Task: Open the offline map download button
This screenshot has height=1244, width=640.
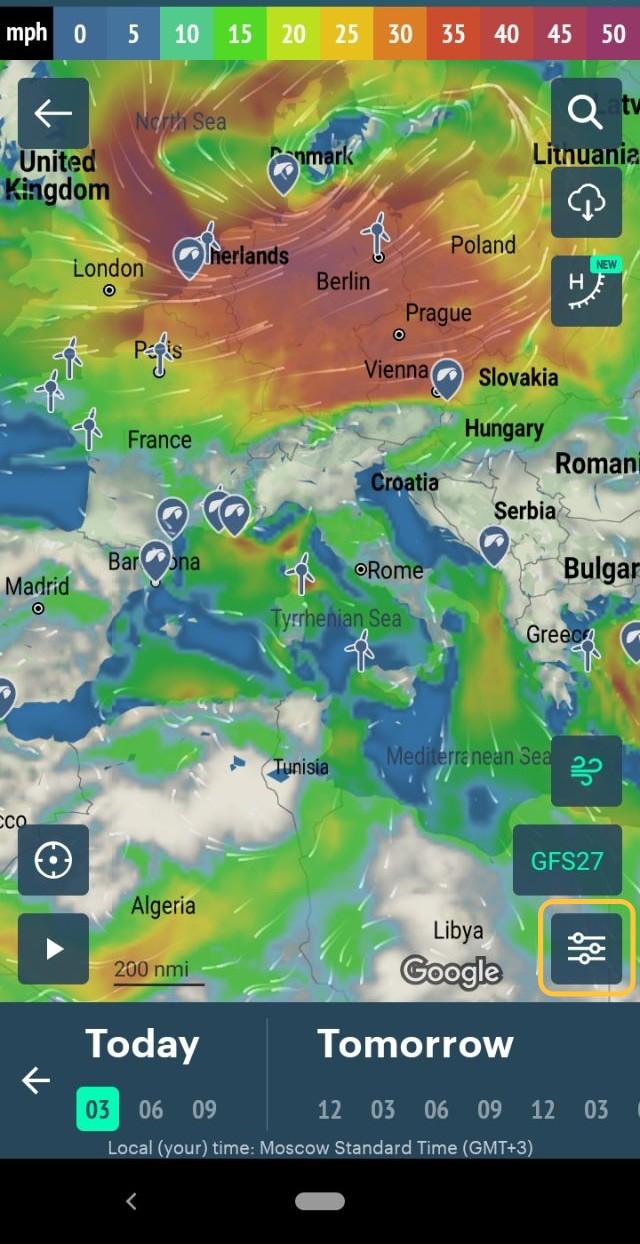Action: click(x=586, y=202)
